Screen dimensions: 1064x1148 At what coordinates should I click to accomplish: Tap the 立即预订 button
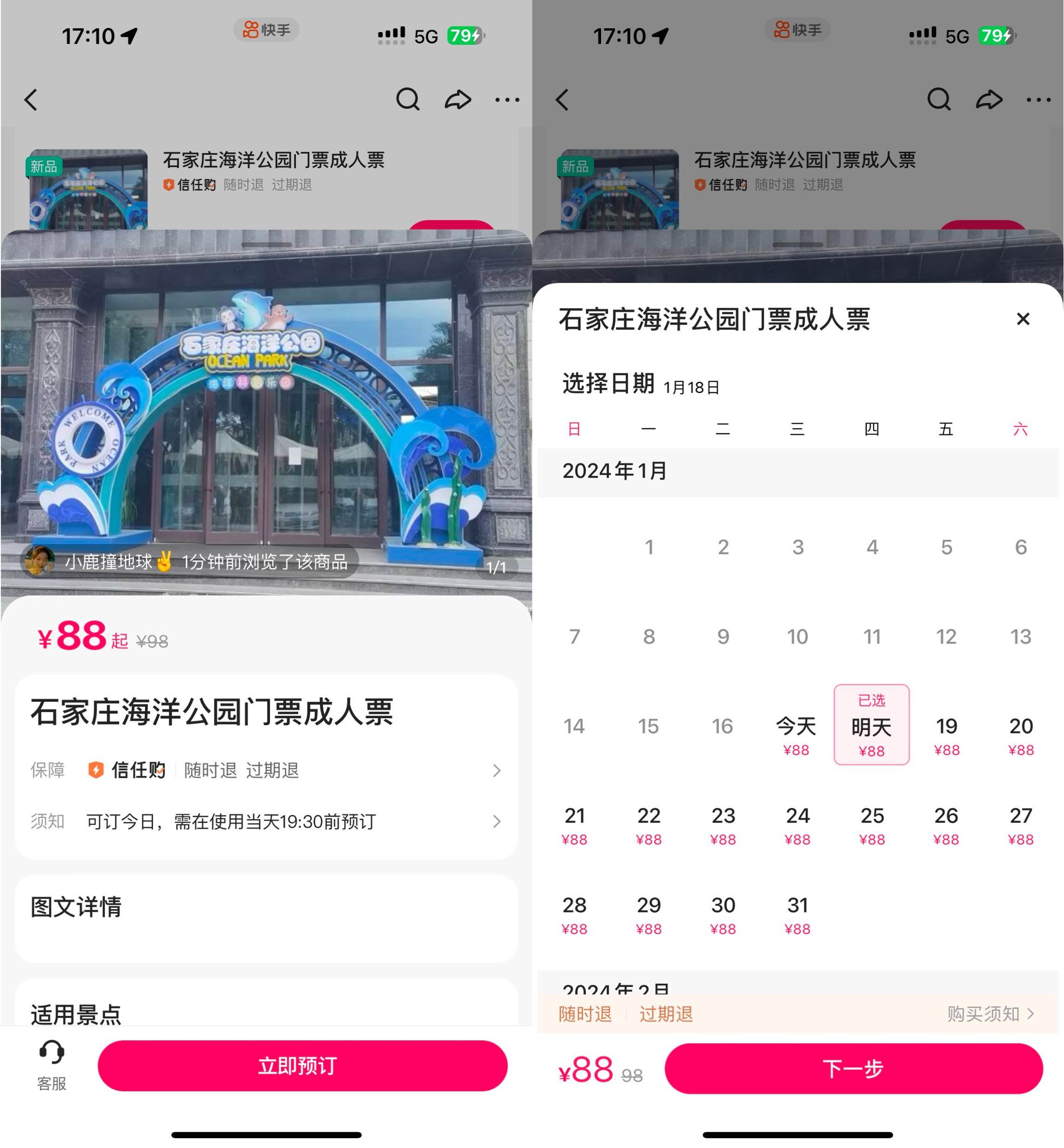click(302, 1066)
